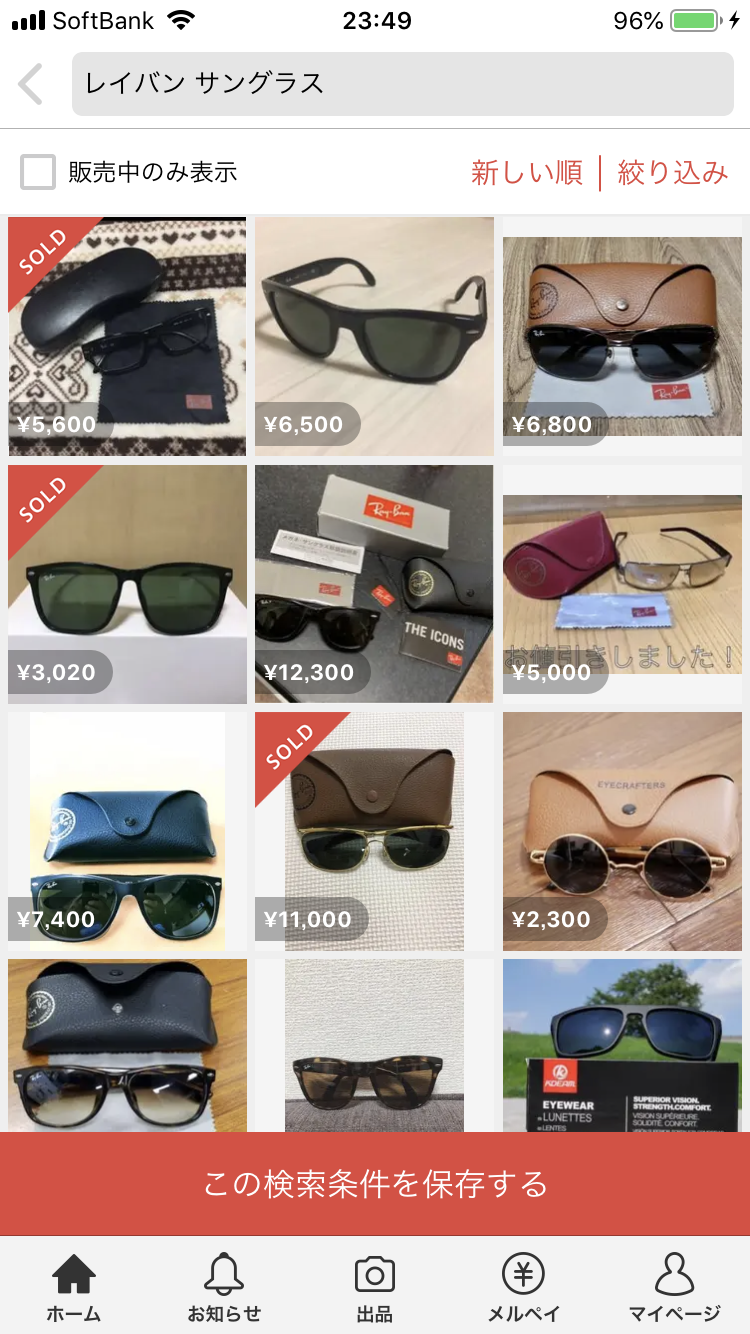Go back using the arrow

(31, 84)
